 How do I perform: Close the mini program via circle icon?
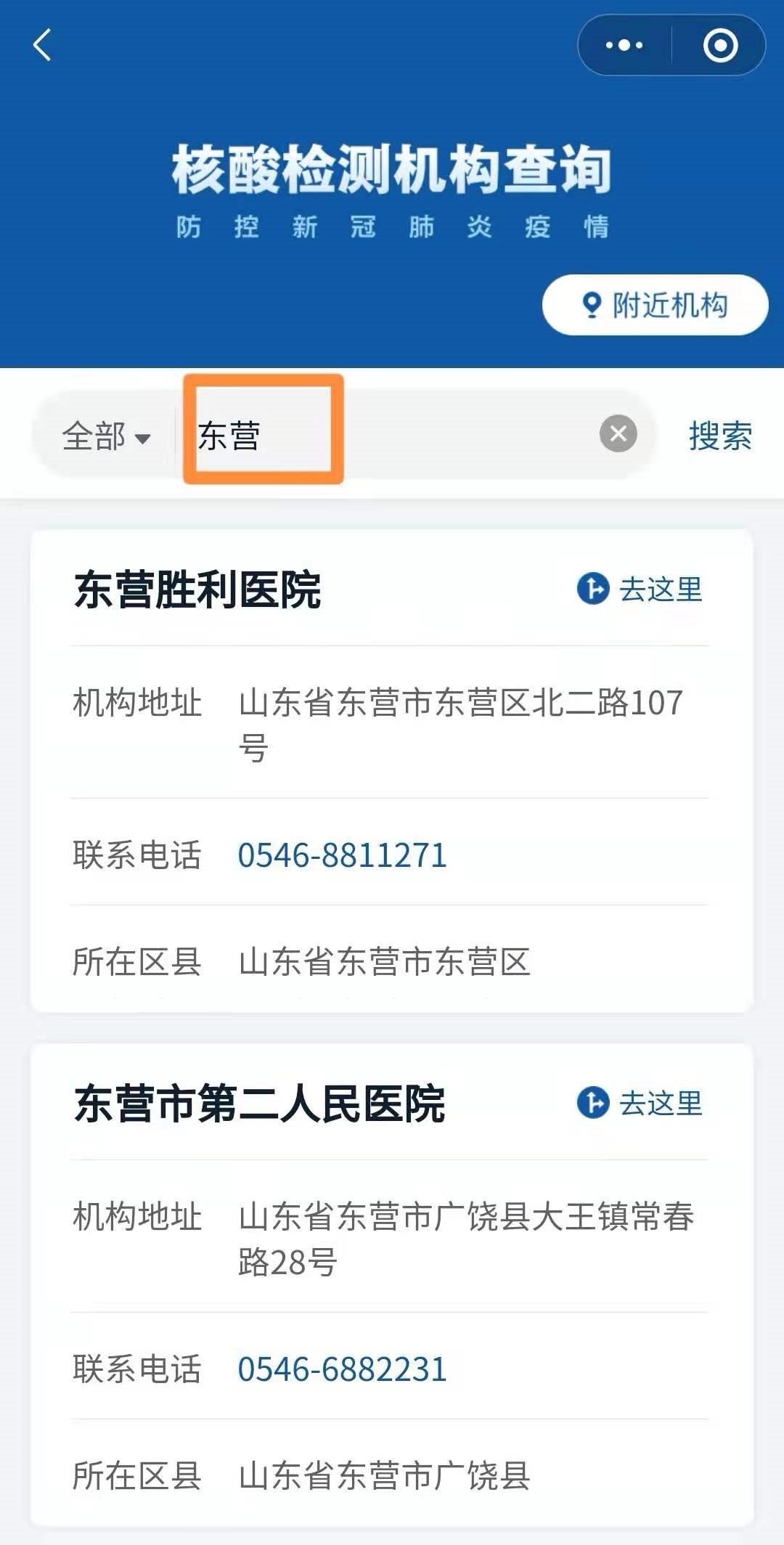(720, 46)
